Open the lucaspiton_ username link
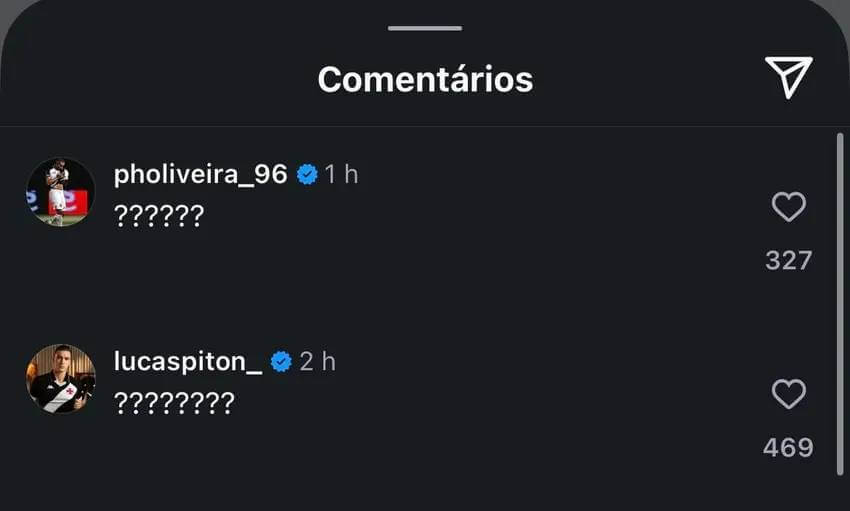Image resolution: width=850 pixels, height=511 pixels. pyautogui.click(x=188, y=361)
